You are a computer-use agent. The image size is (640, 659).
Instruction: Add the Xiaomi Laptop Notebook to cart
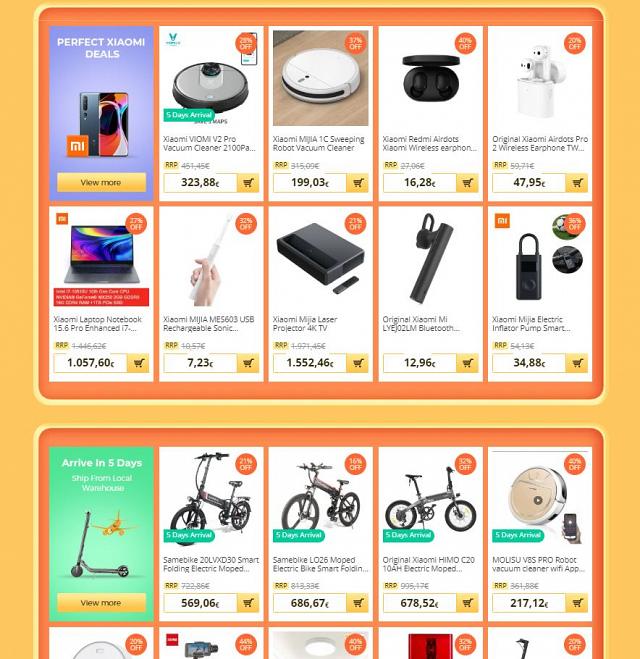(138, 363)
